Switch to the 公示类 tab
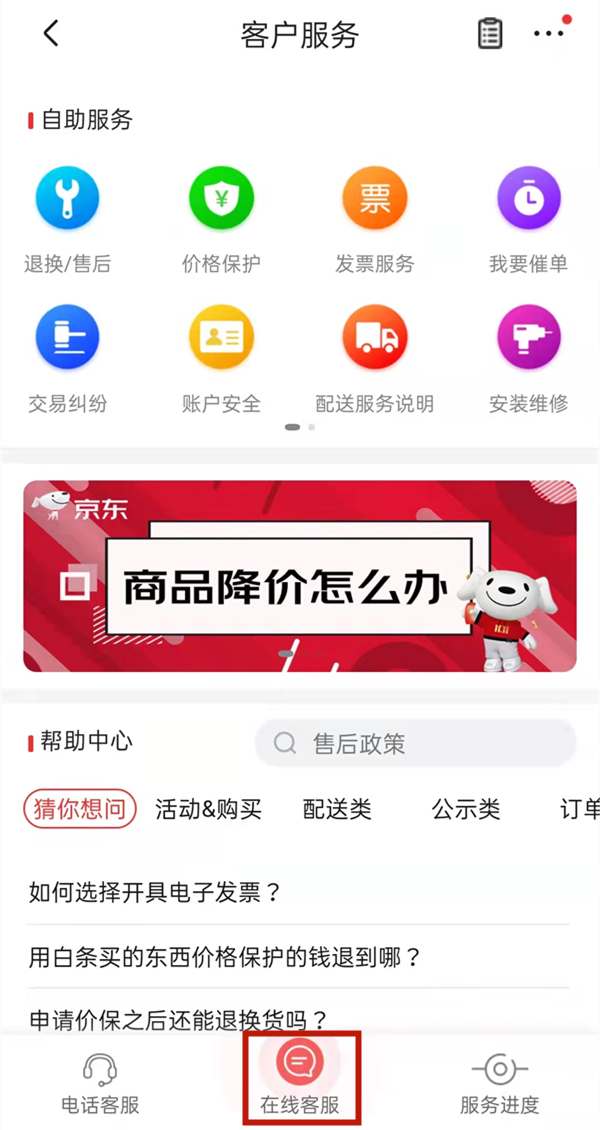The width and height of the screenshot is (600, 1130). click(x=465, y=809)
